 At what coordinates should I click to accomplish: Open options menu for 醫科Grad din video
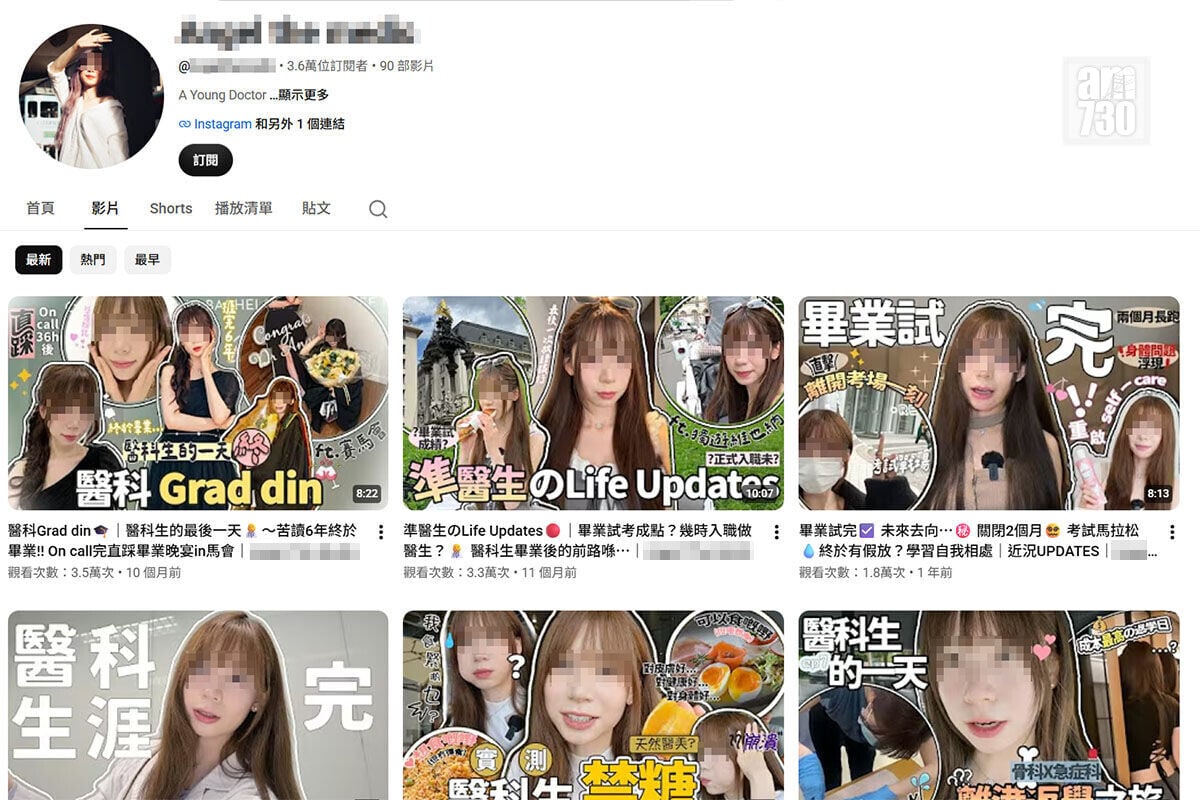point(380,532)
